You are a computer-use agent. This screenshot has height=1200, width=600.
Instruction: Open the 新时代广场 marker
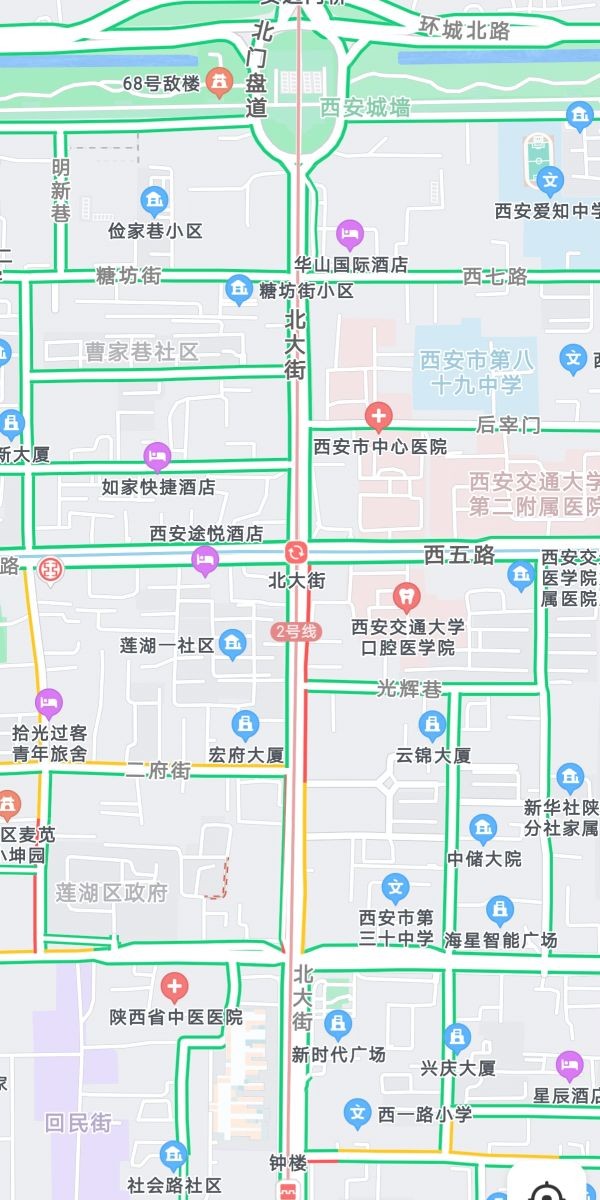click(338, 1024)
